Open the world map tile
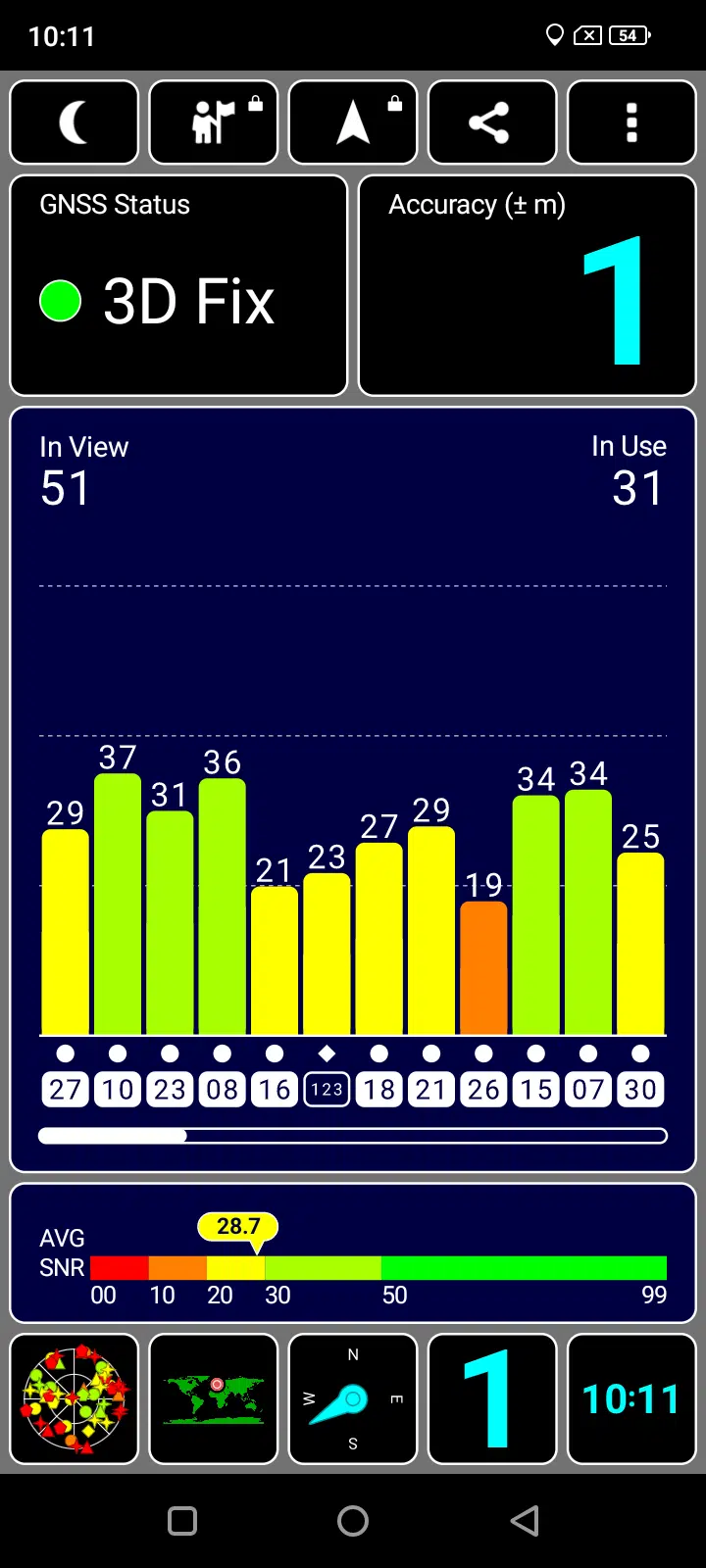This screenshot has width=706, height=1568. (214, 1398)
